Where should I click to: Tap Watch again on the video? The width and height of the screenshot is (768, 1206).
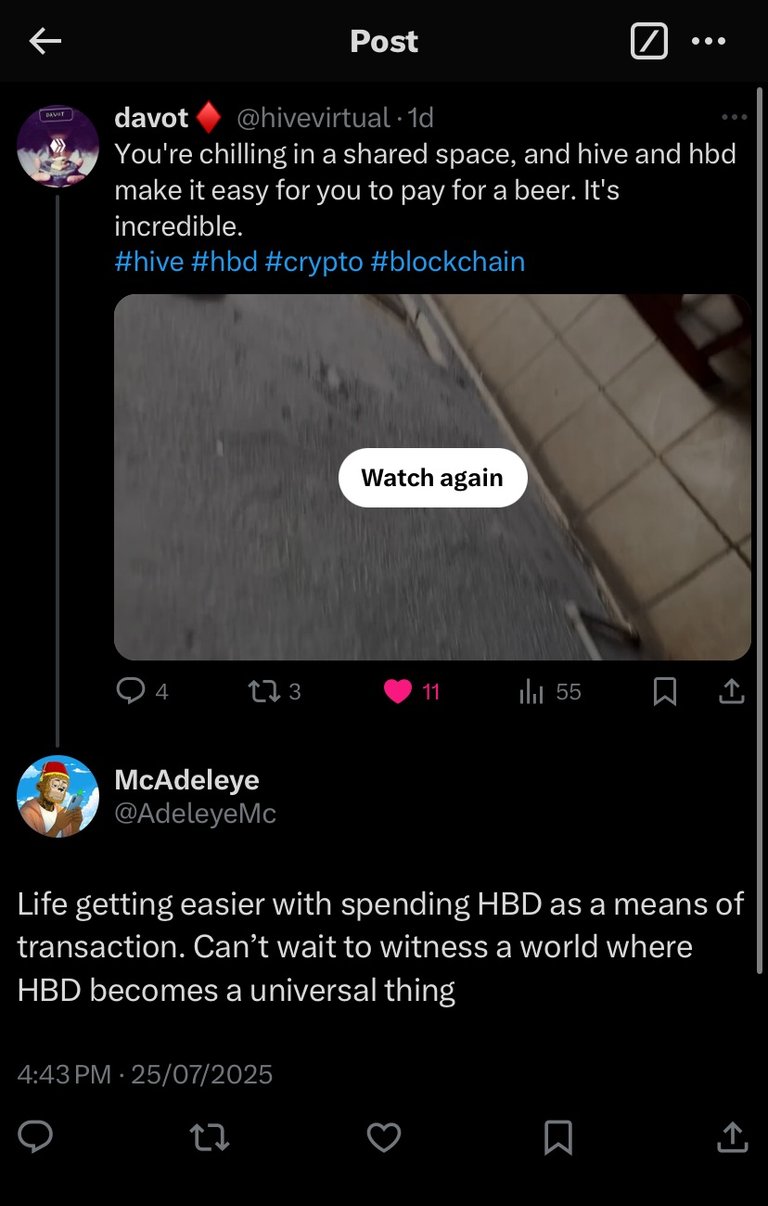pos(432,478)
